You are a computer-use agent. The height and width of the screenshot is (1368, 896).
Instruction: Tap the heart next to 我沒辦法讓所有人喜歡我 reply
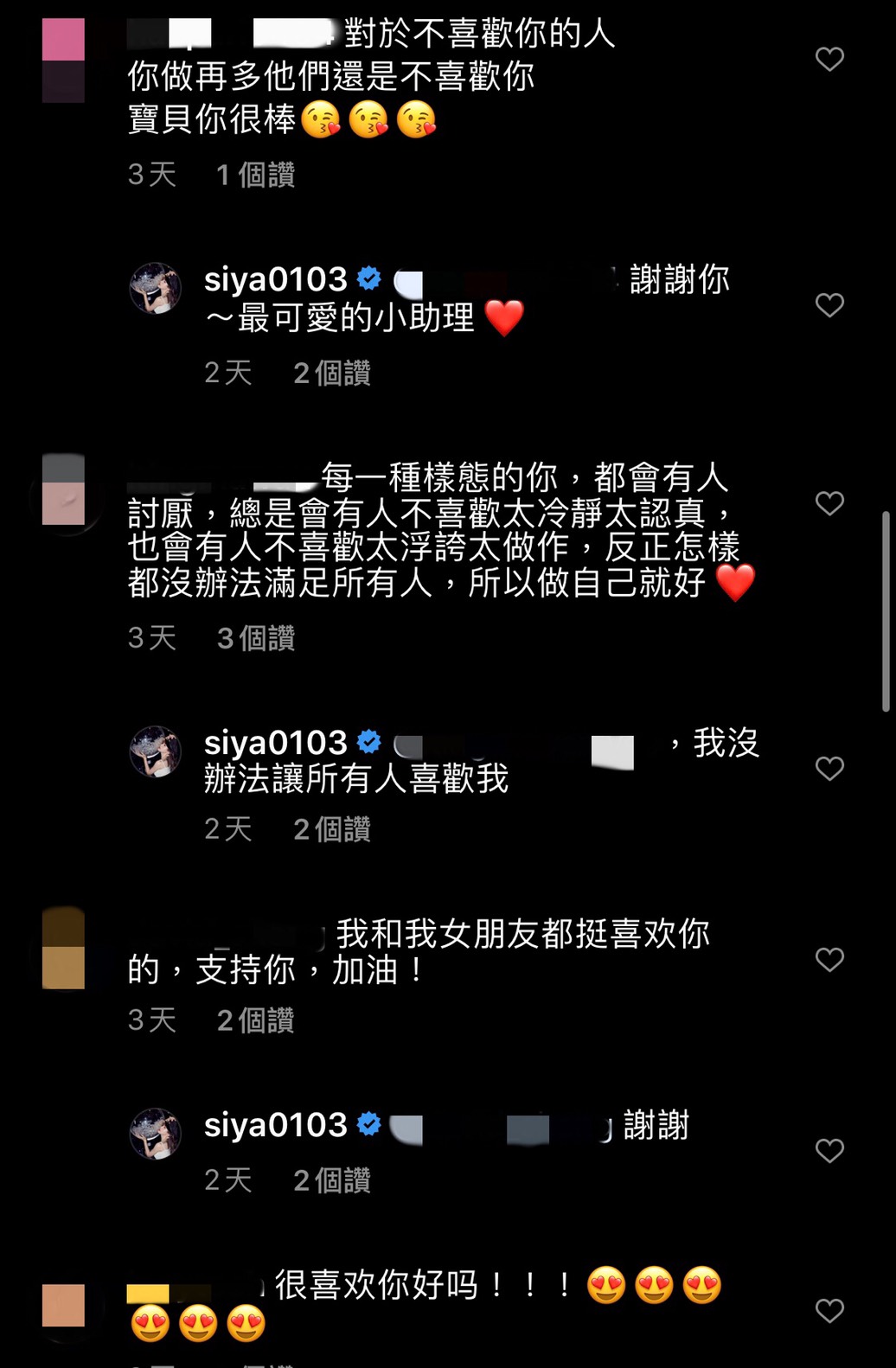tap(829, 768)
